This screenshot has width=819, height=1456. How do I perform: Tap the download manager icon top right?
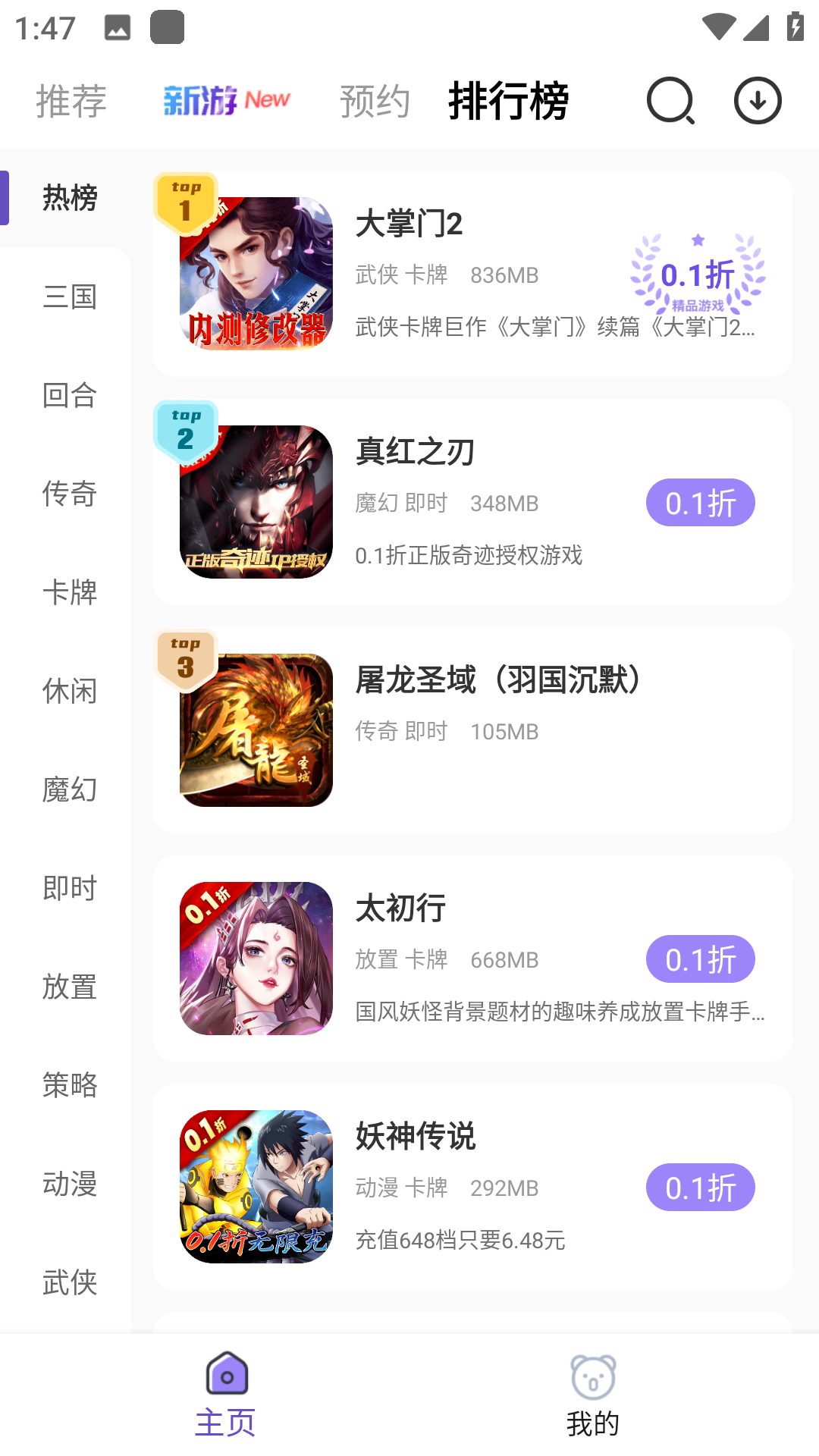[758, 101]
